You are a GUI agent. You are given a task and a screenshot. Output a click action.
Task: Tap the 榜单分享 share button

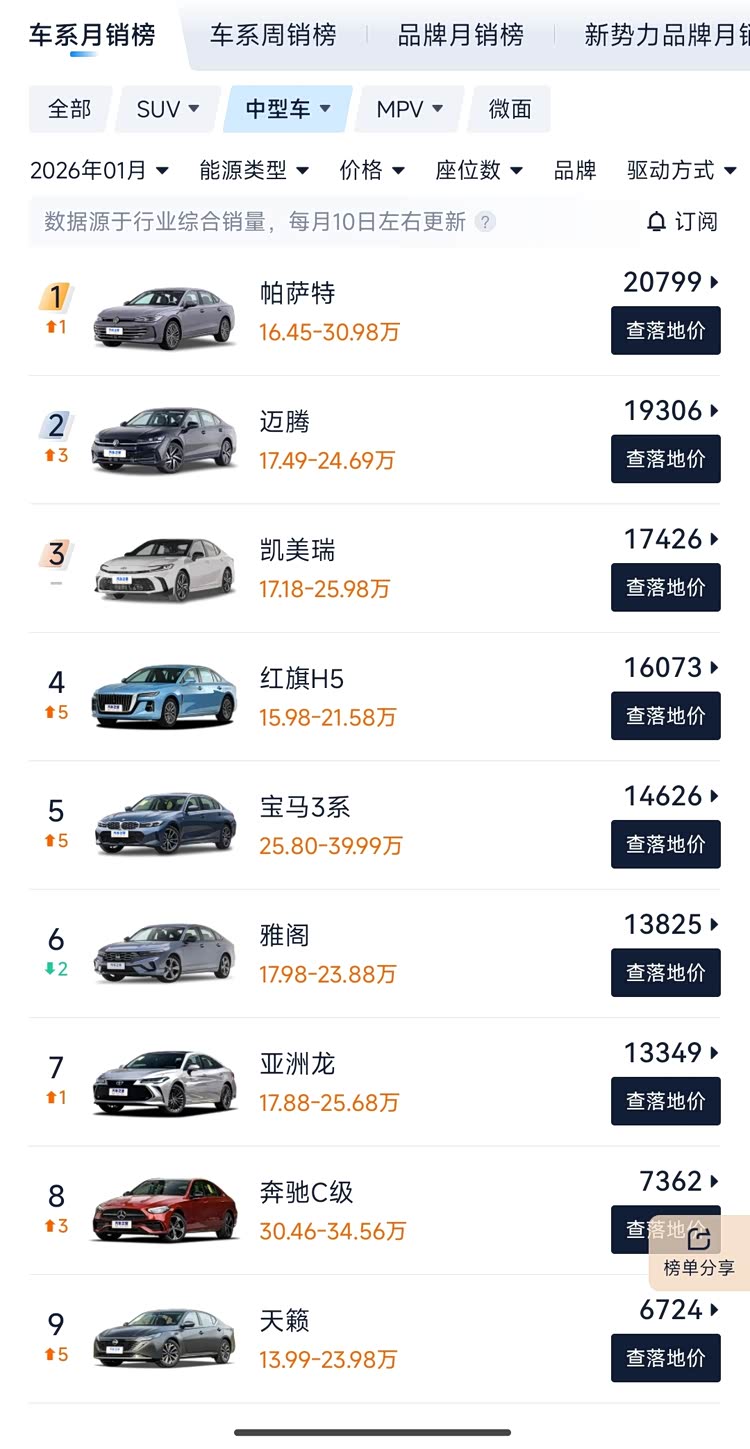point(699,1252)
